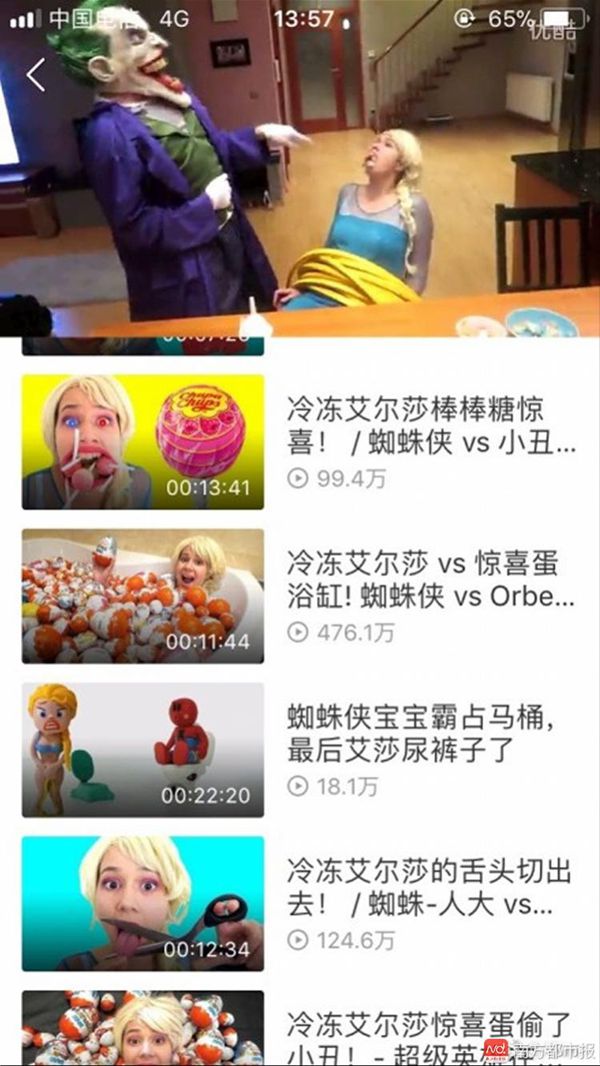The width and height of the screenshot is (600, 1066).
Task: Go back using the arrow icon
Action: [36, 74]
